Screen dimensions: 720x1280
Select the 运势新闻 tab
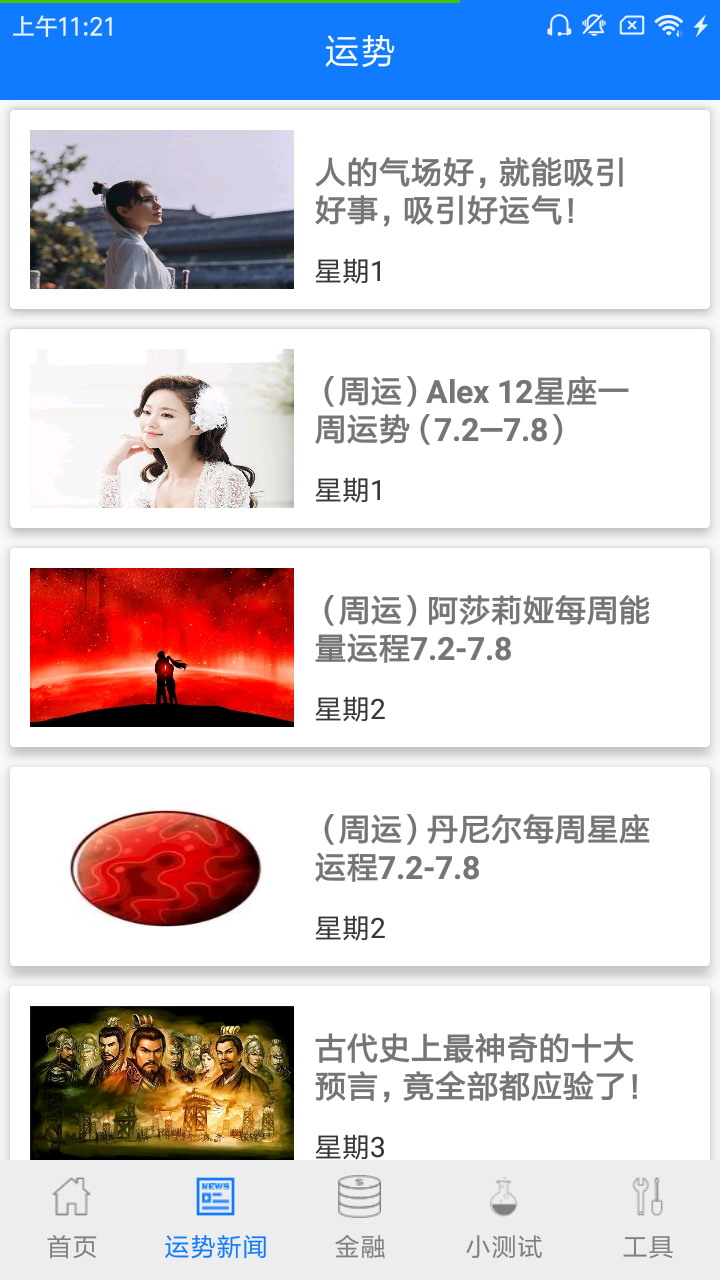pos(216,1220)
